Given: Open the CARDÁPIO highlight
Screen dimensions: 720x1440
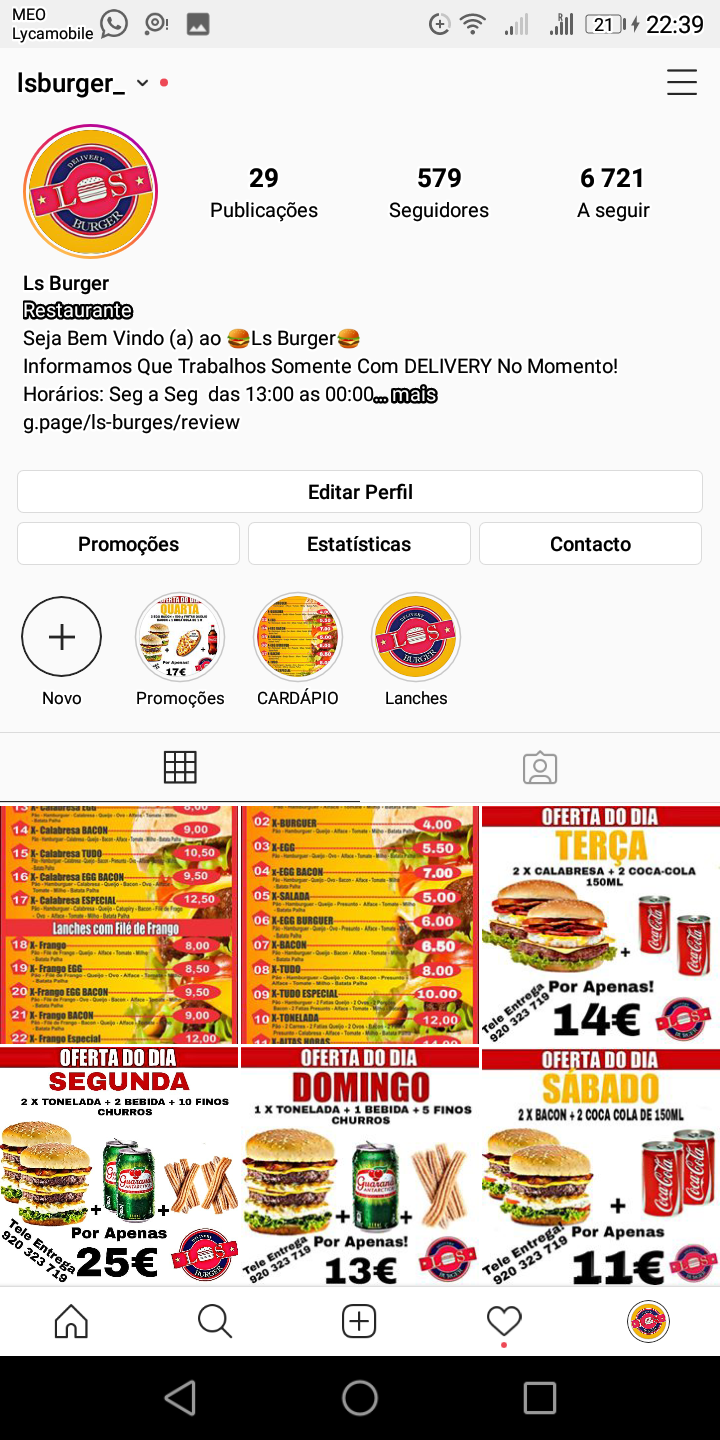Looking at the screenshot, I should [x=298, y=637].
